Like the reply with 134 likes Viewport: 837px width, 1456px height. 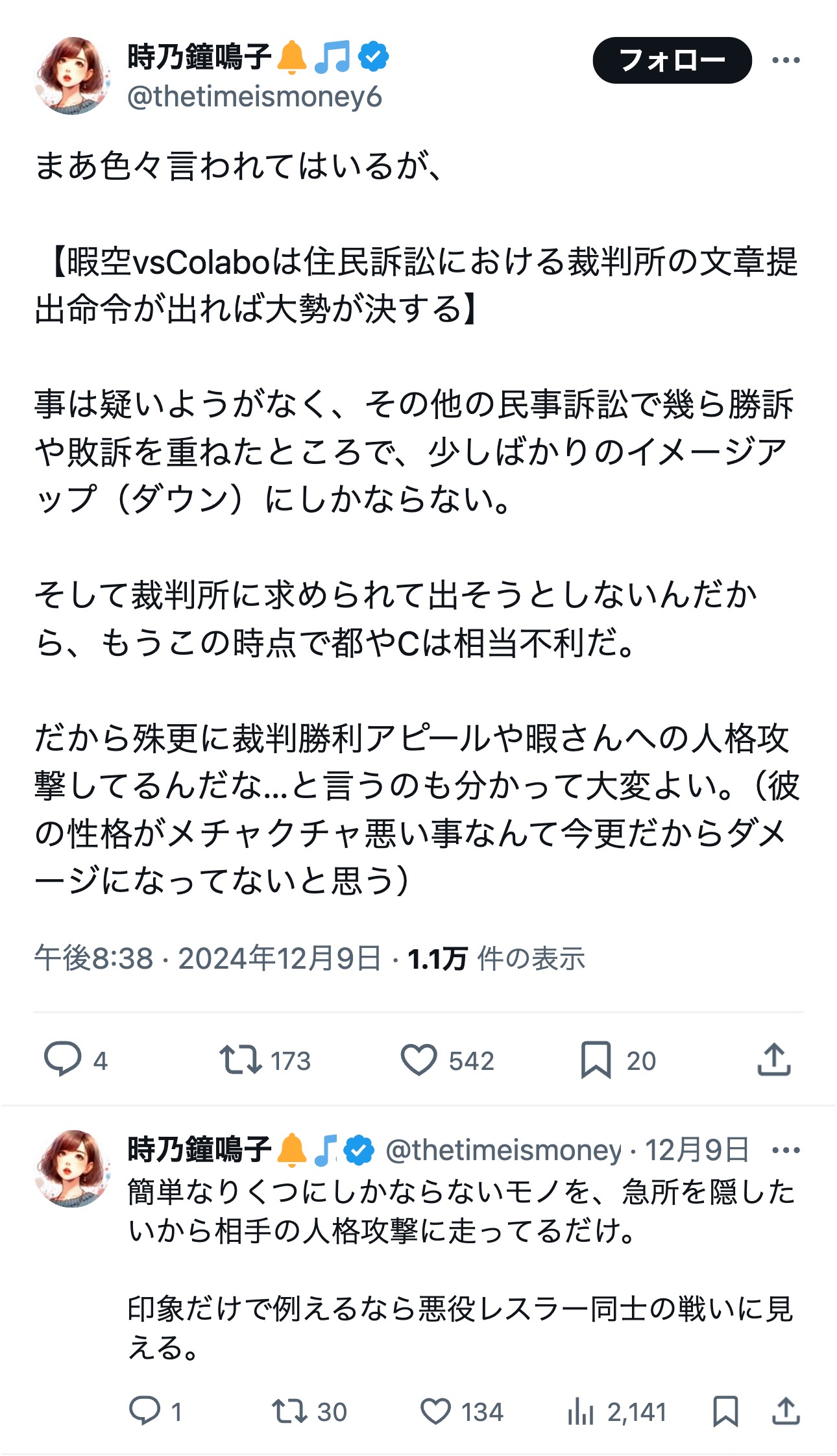click(x=435, y=1411)
